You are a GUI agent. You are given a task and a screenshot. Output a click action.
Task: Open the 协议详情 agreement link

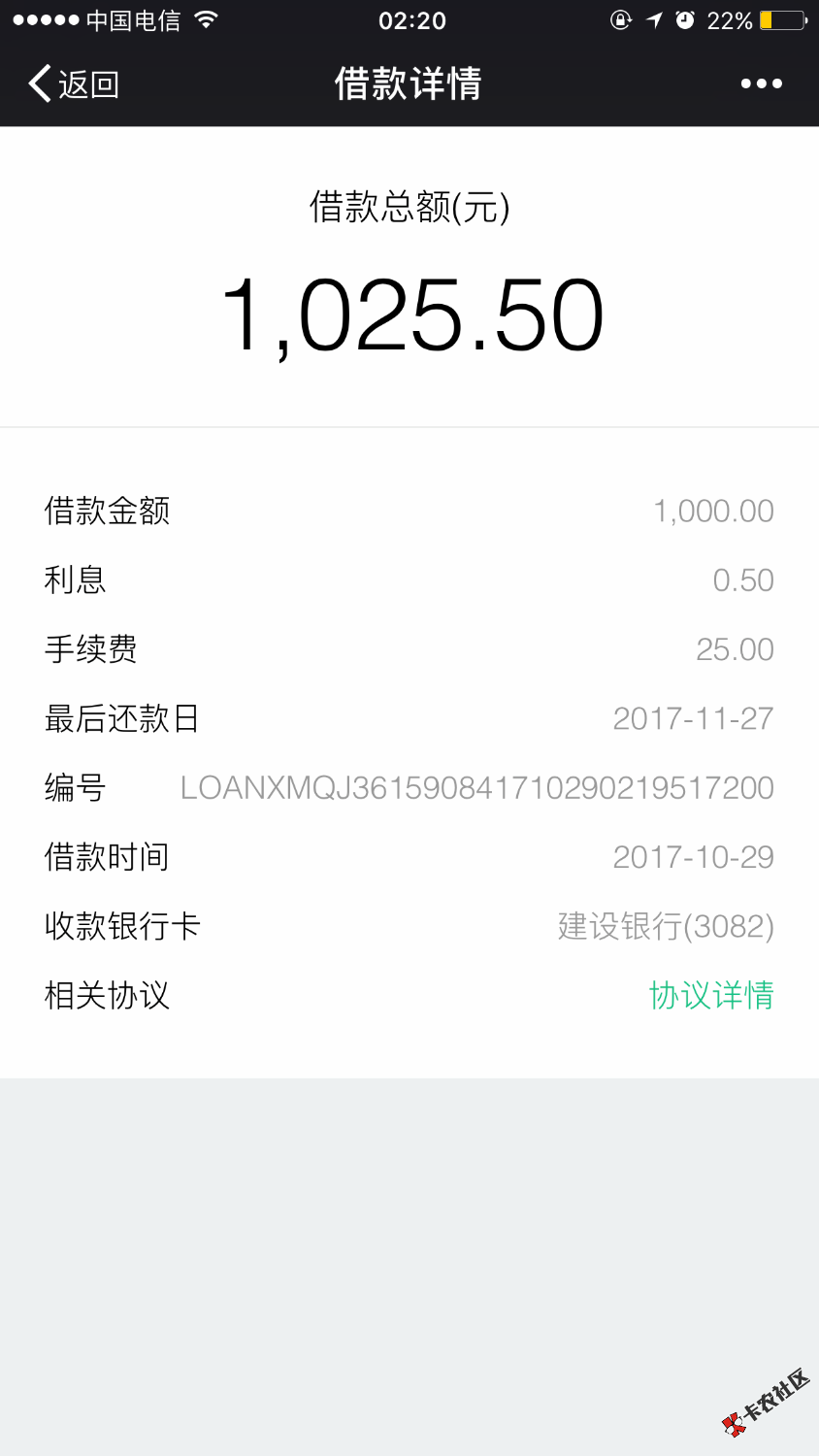(710, 995)
